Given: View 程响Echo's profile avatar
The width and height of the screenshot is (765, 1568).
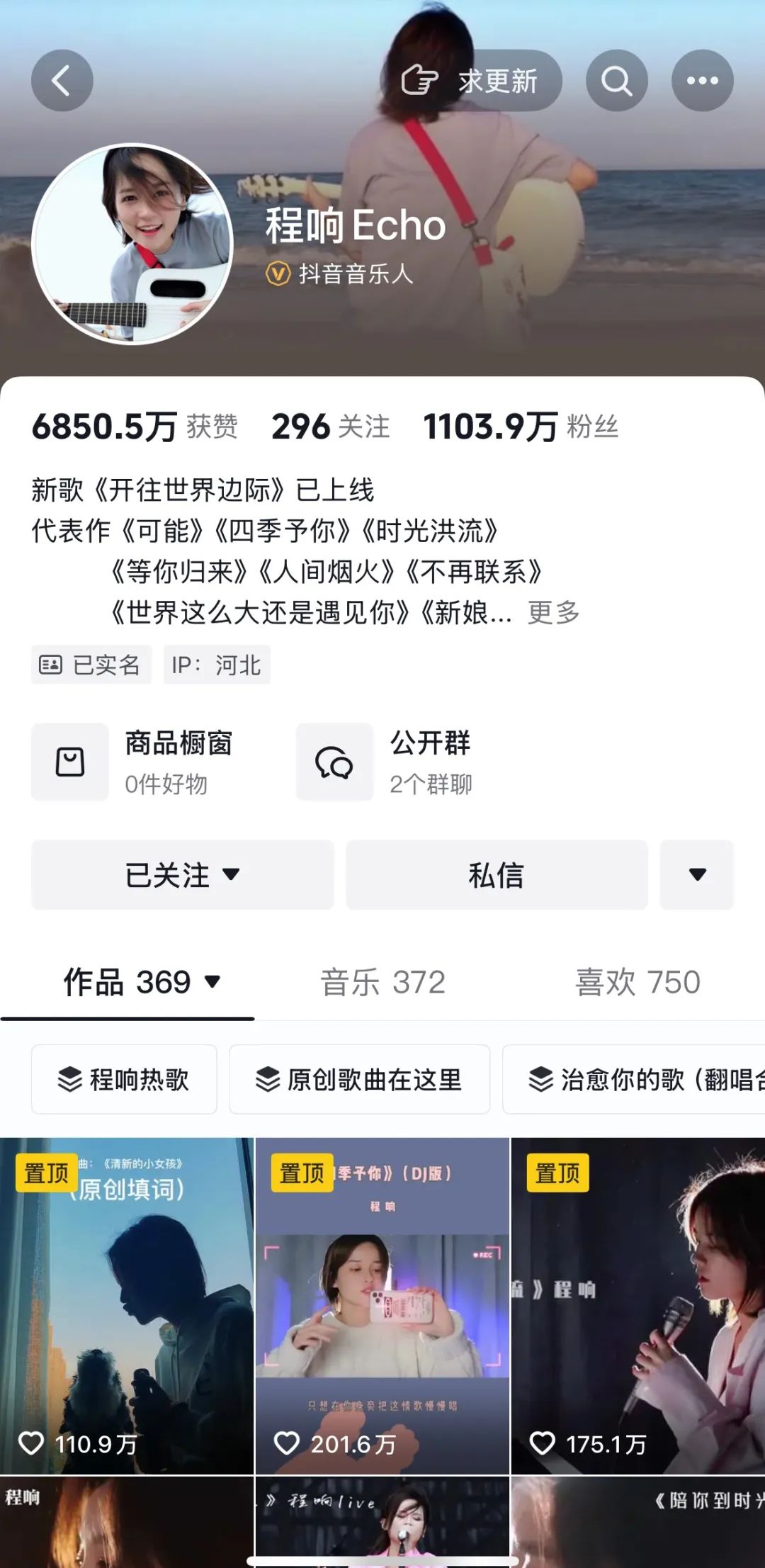Looking at the screenshot, I should (132, 244).
